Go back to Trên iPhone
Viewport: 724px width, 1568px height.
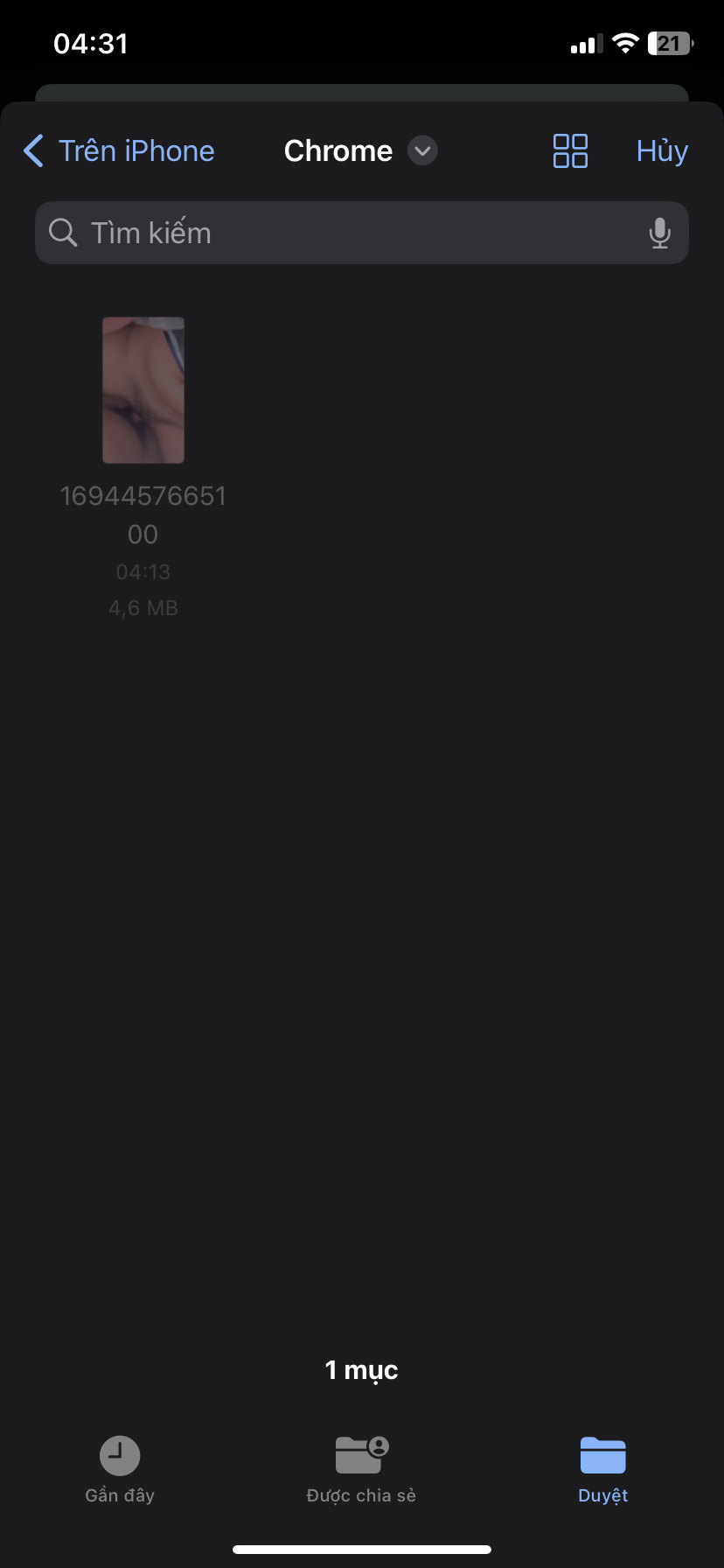pos(119,151)
